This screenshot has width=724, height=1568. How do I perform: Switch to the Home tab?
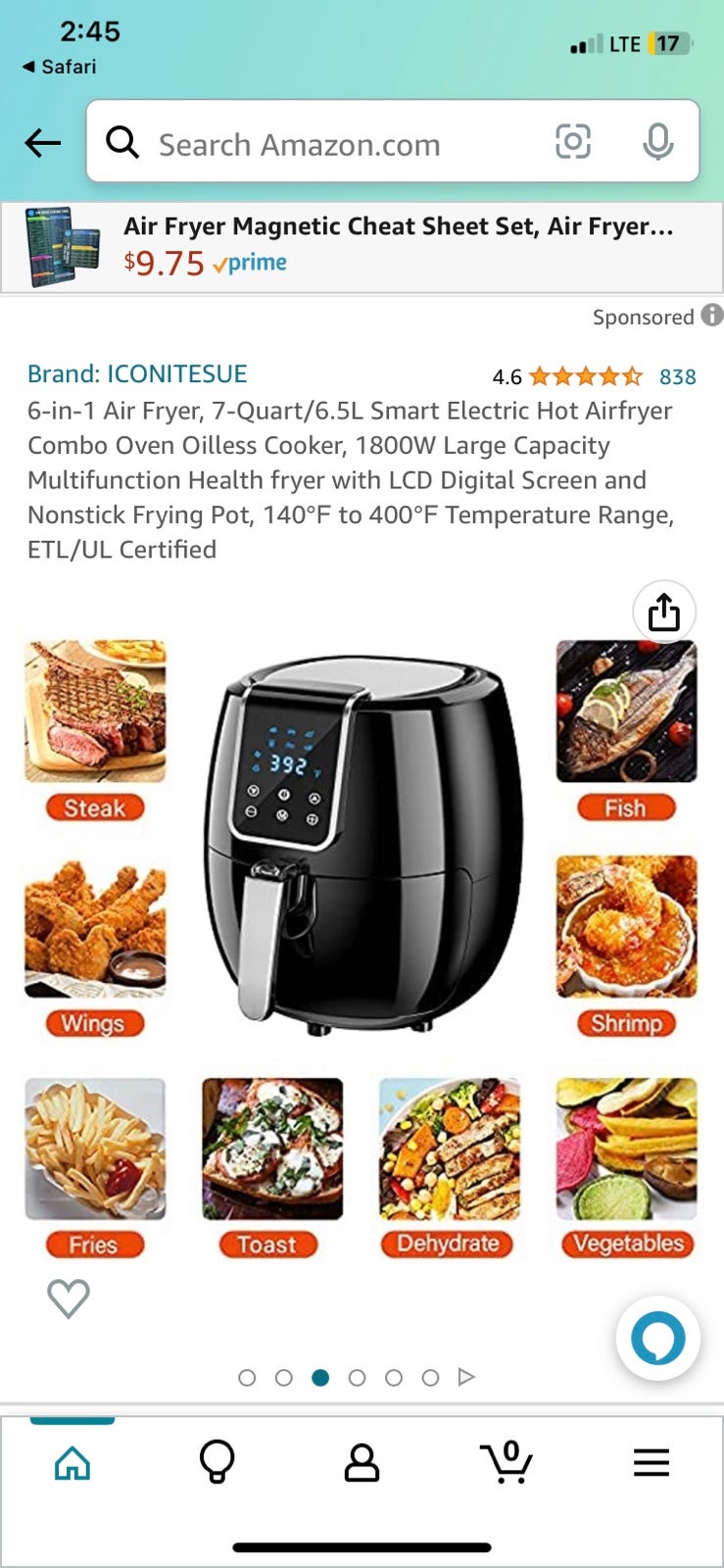coord(72,1463)
